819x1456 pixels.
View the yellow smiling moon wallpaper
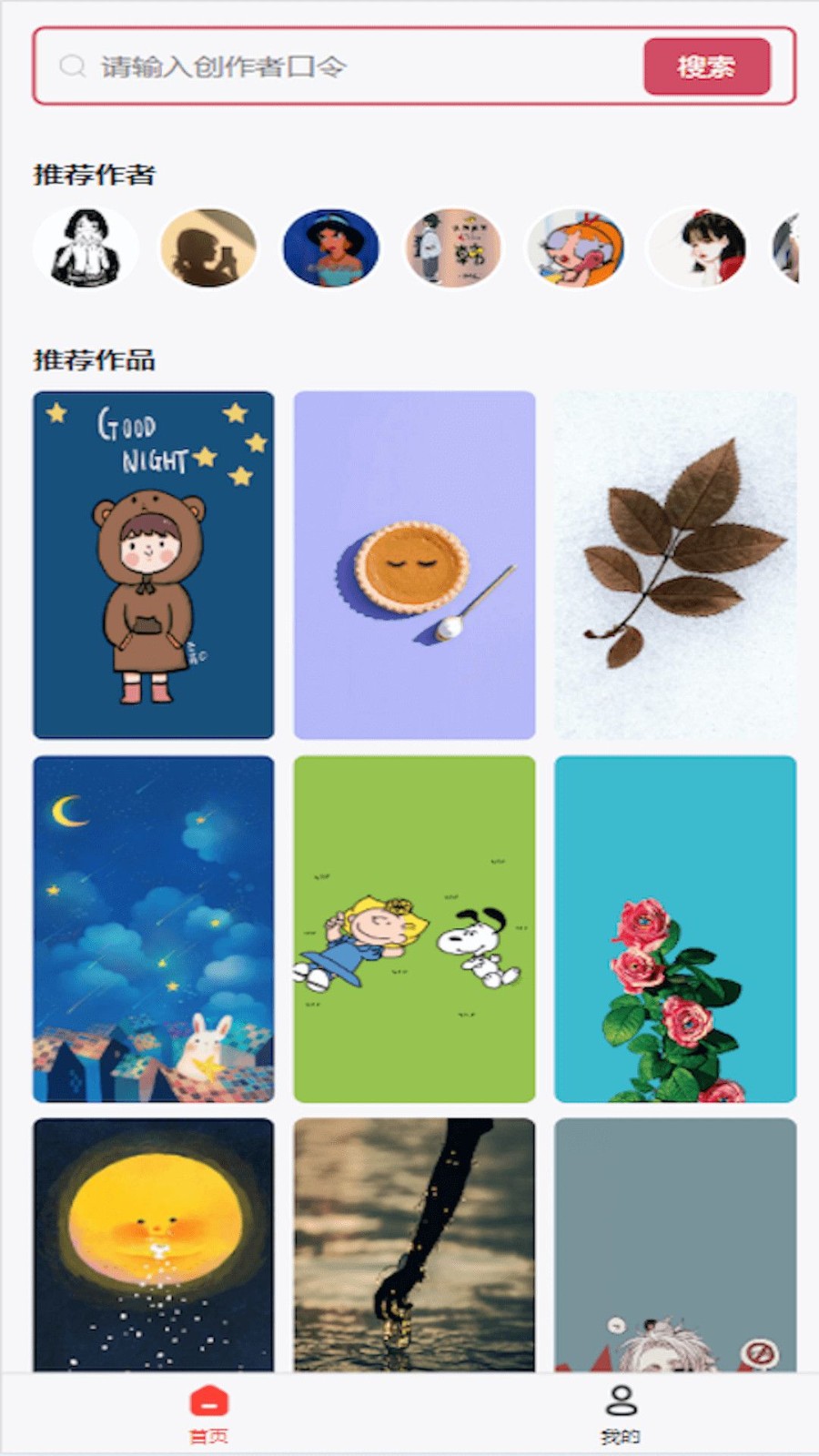[154, 1244]
